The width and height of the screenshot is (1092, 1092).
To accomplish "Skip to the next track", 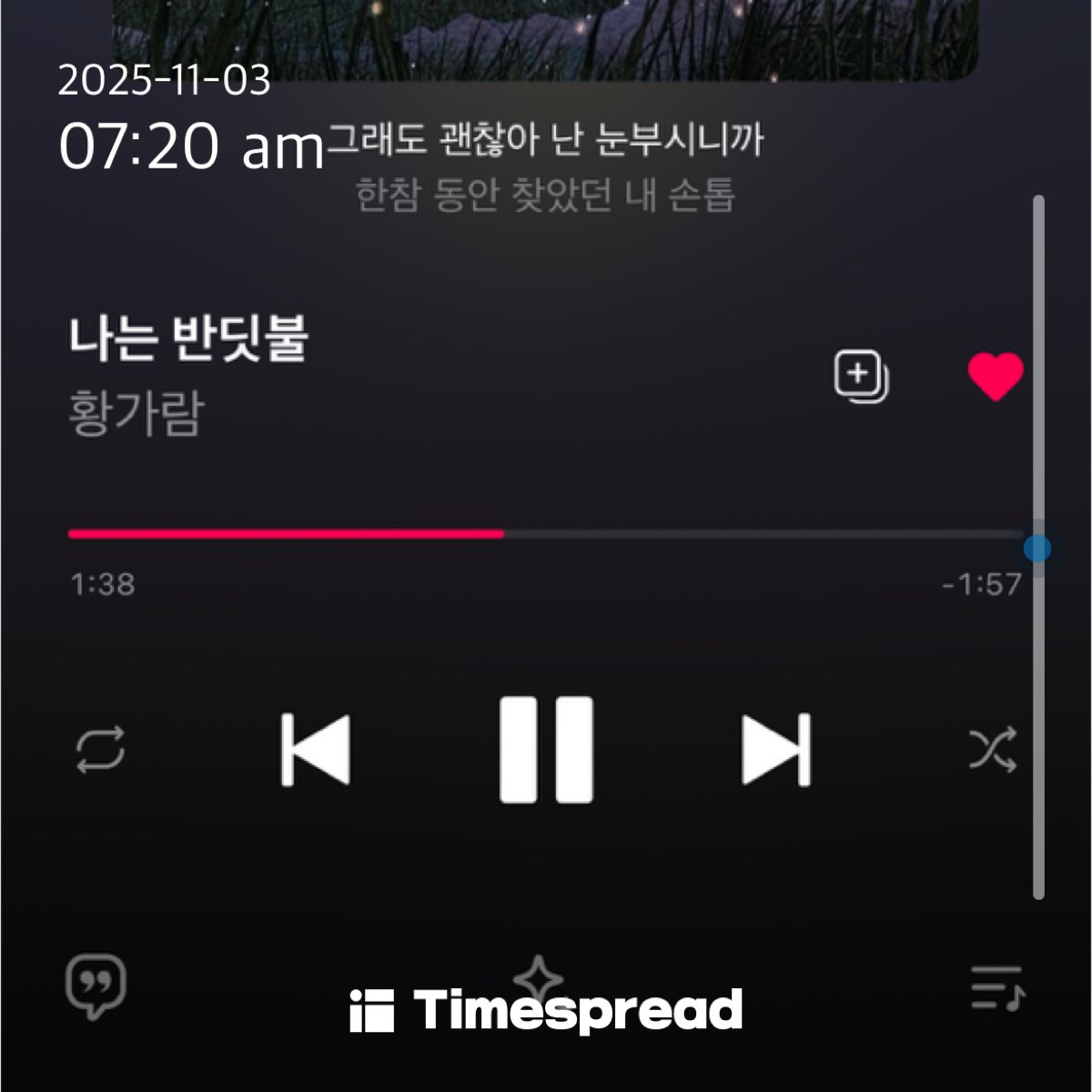I will tap(776, 750).
